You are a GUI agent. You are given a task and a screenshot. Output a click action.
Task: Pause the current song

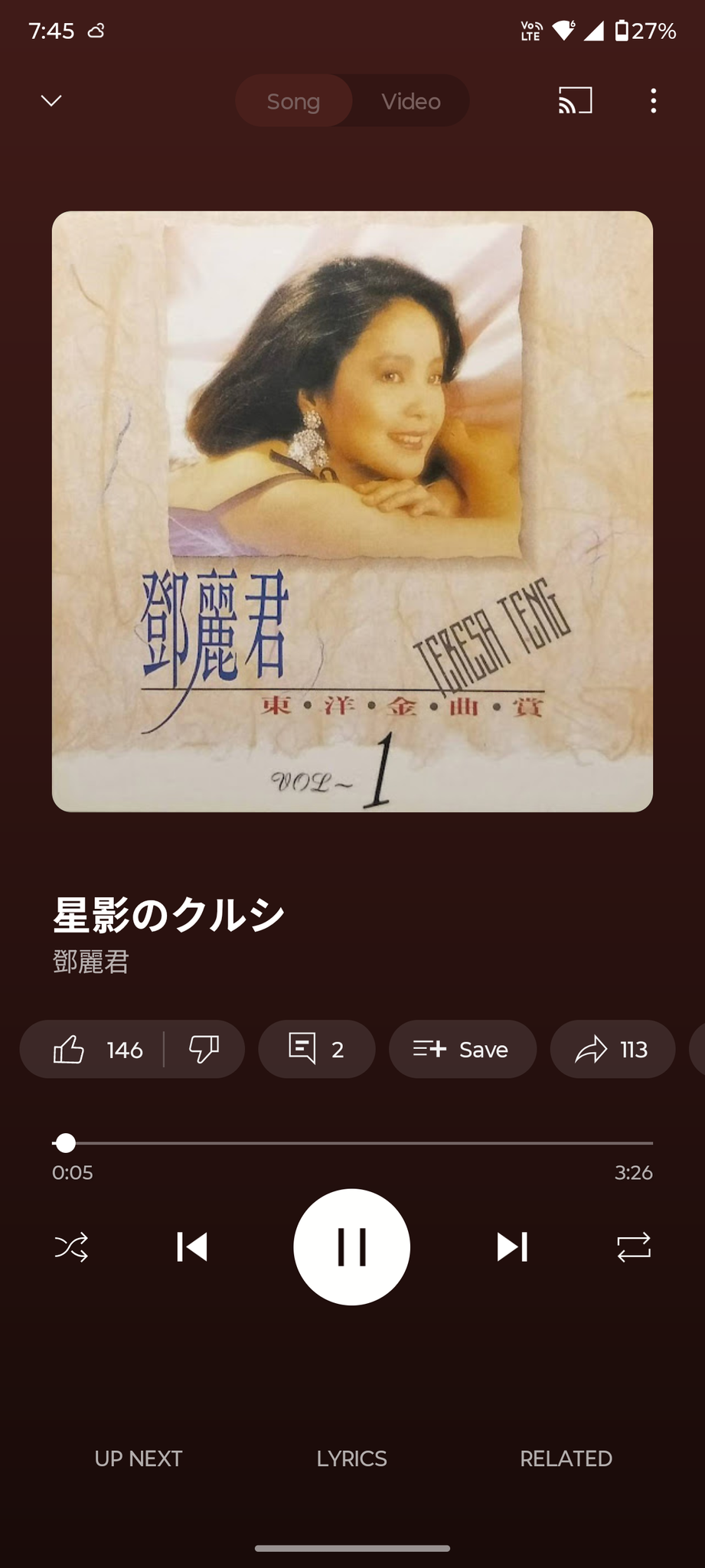352,1247
